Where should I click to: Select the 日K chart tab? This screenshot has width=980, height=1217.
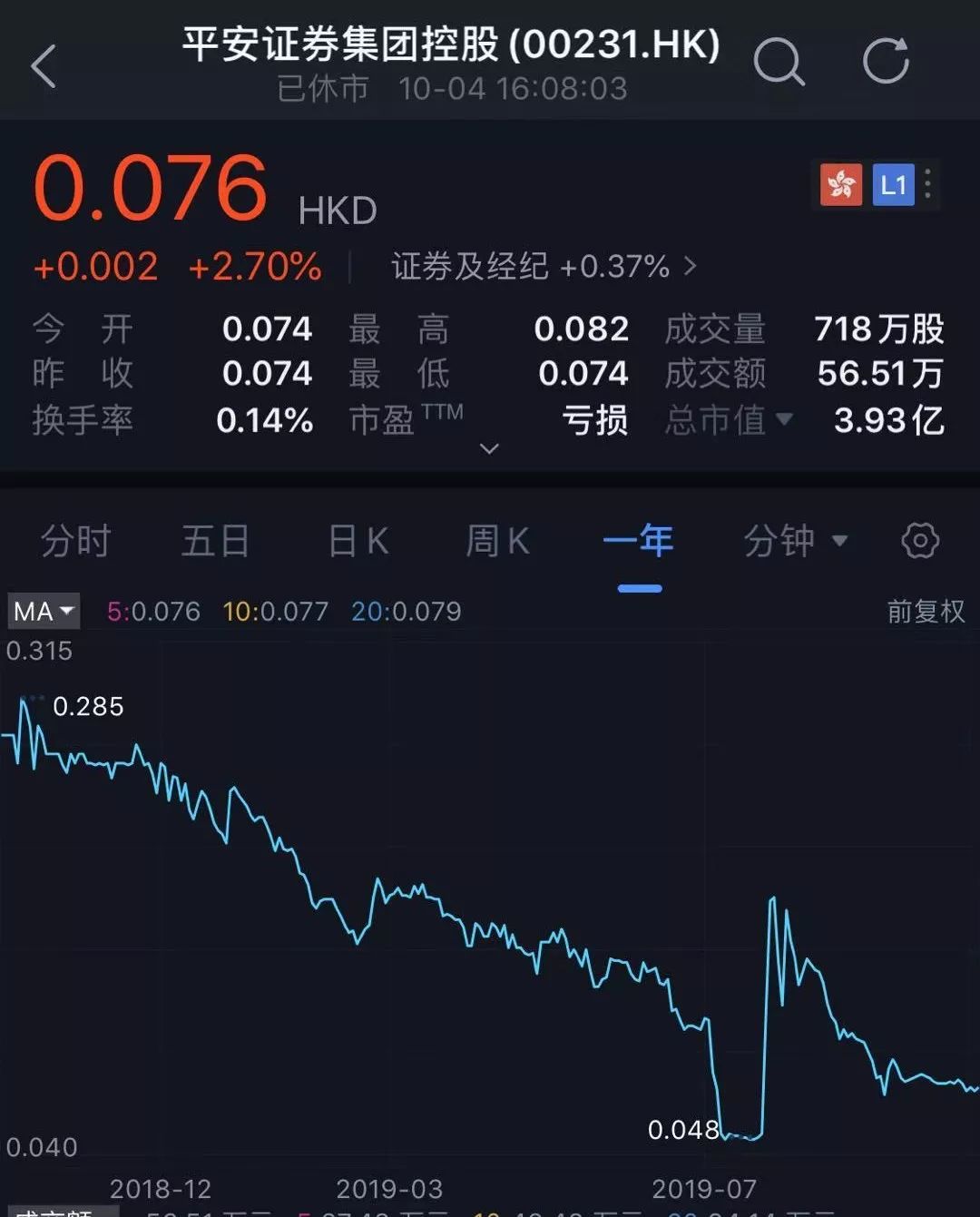[358, 541]
